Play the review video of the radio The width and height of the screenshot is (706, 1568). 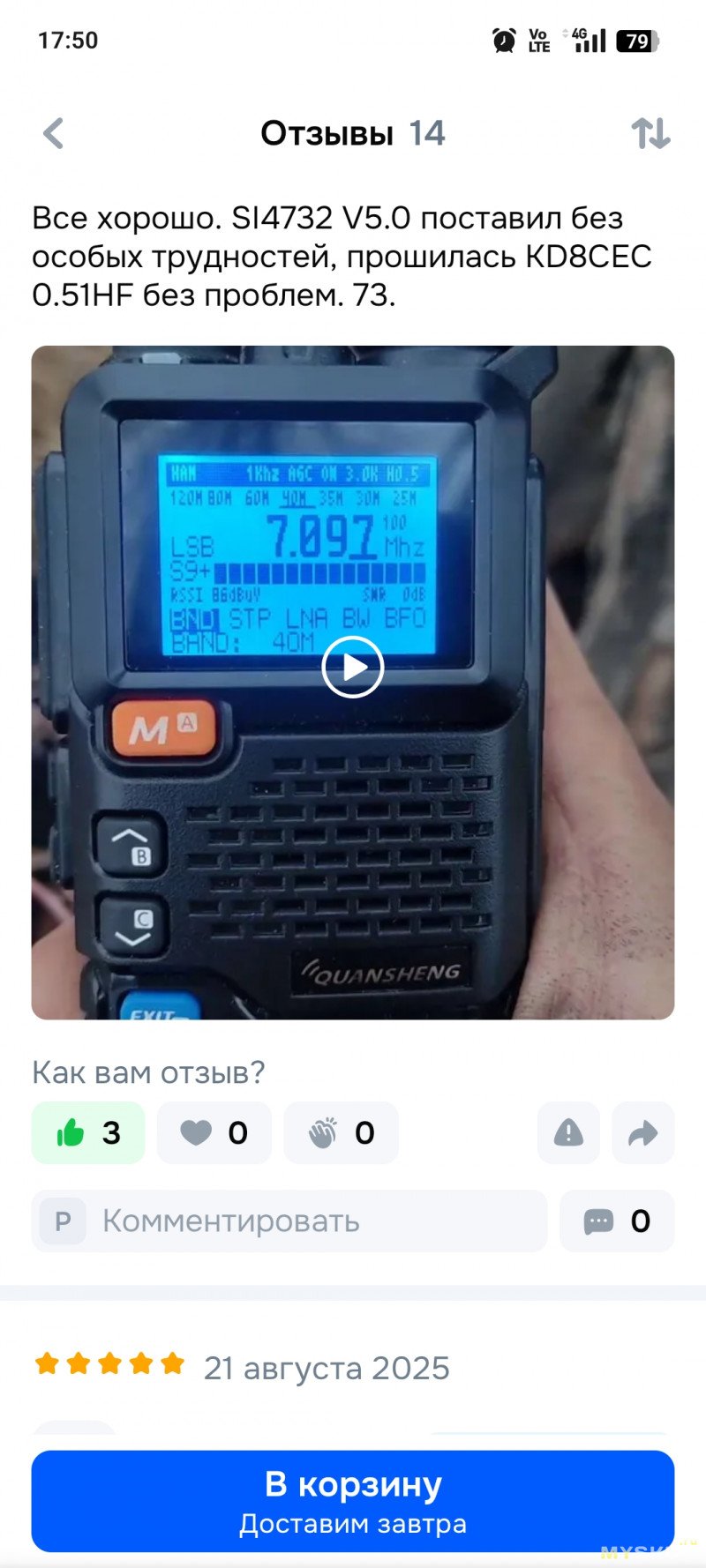click(x=353, y=668)
